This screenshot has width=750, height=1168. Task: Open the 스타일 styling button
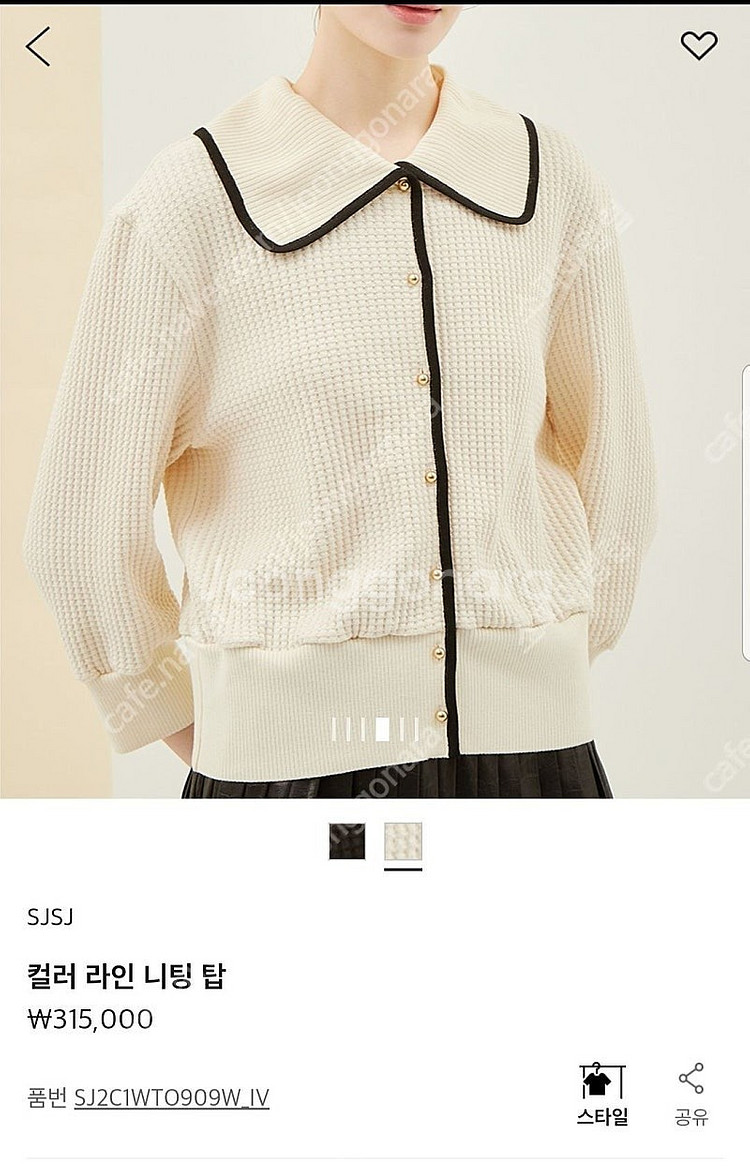coord(603,1094)
